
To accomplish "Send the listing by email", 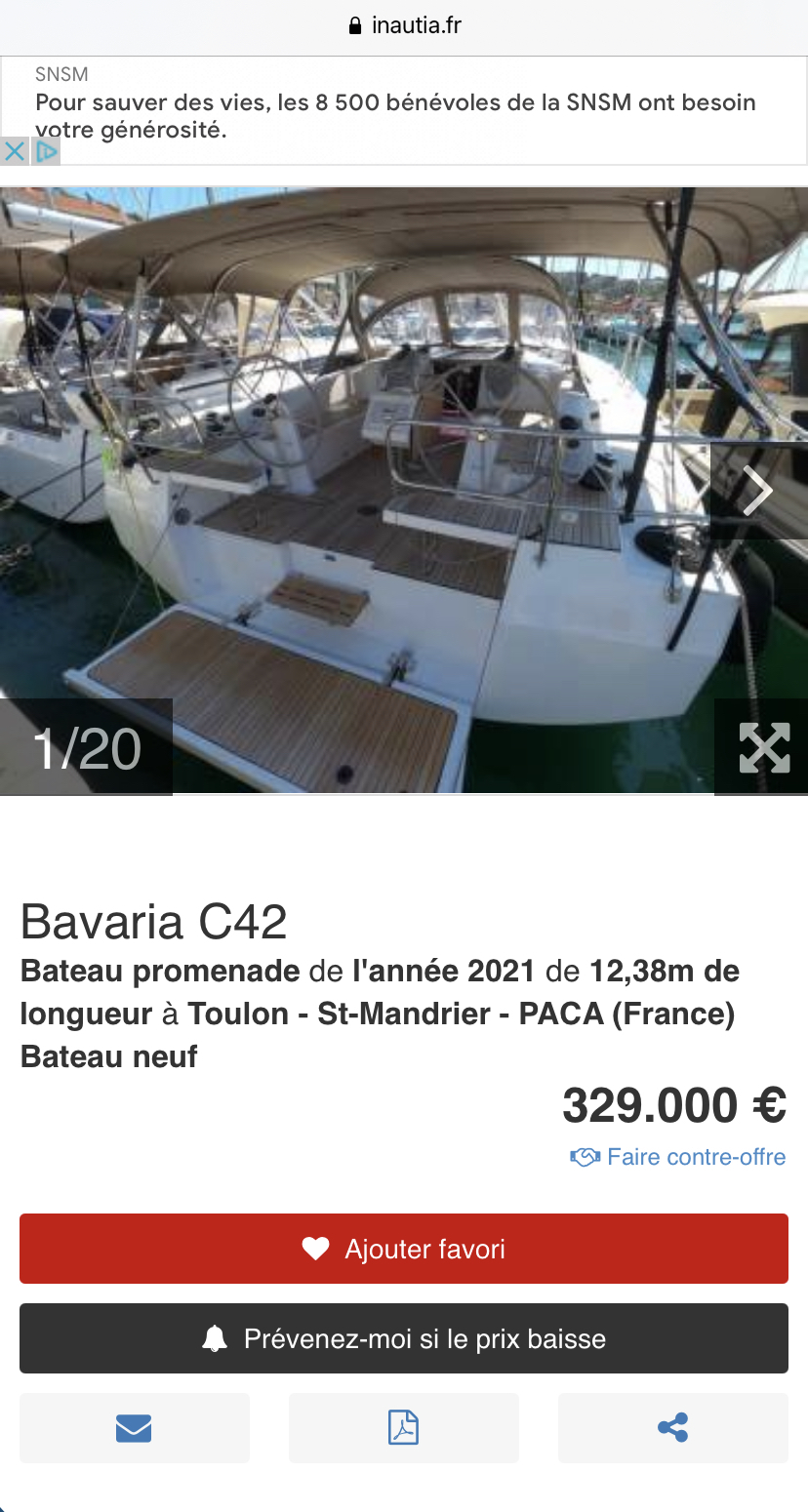I will tap(135, 1428).
